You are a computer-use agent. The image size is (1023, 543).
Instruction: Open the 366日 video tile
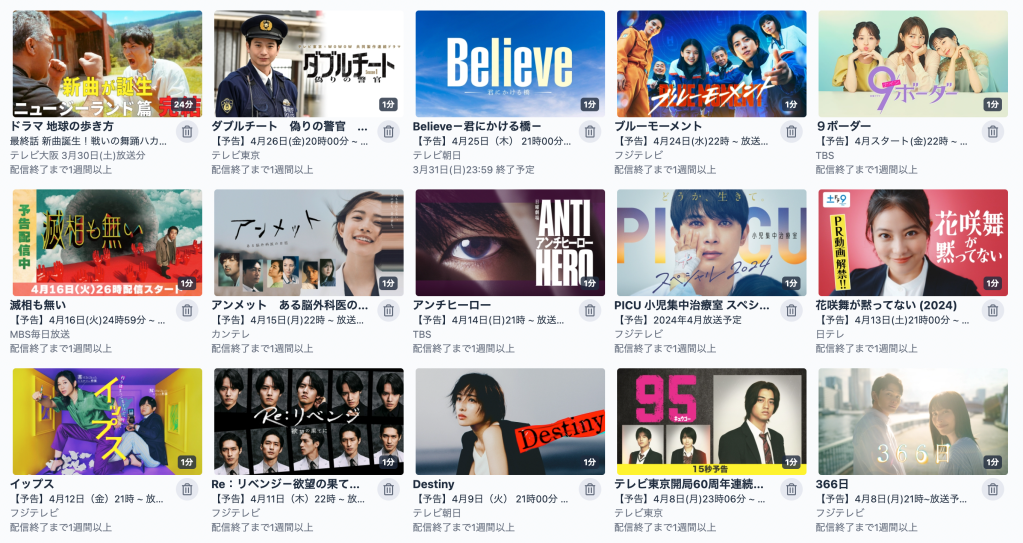pos(913,421)
